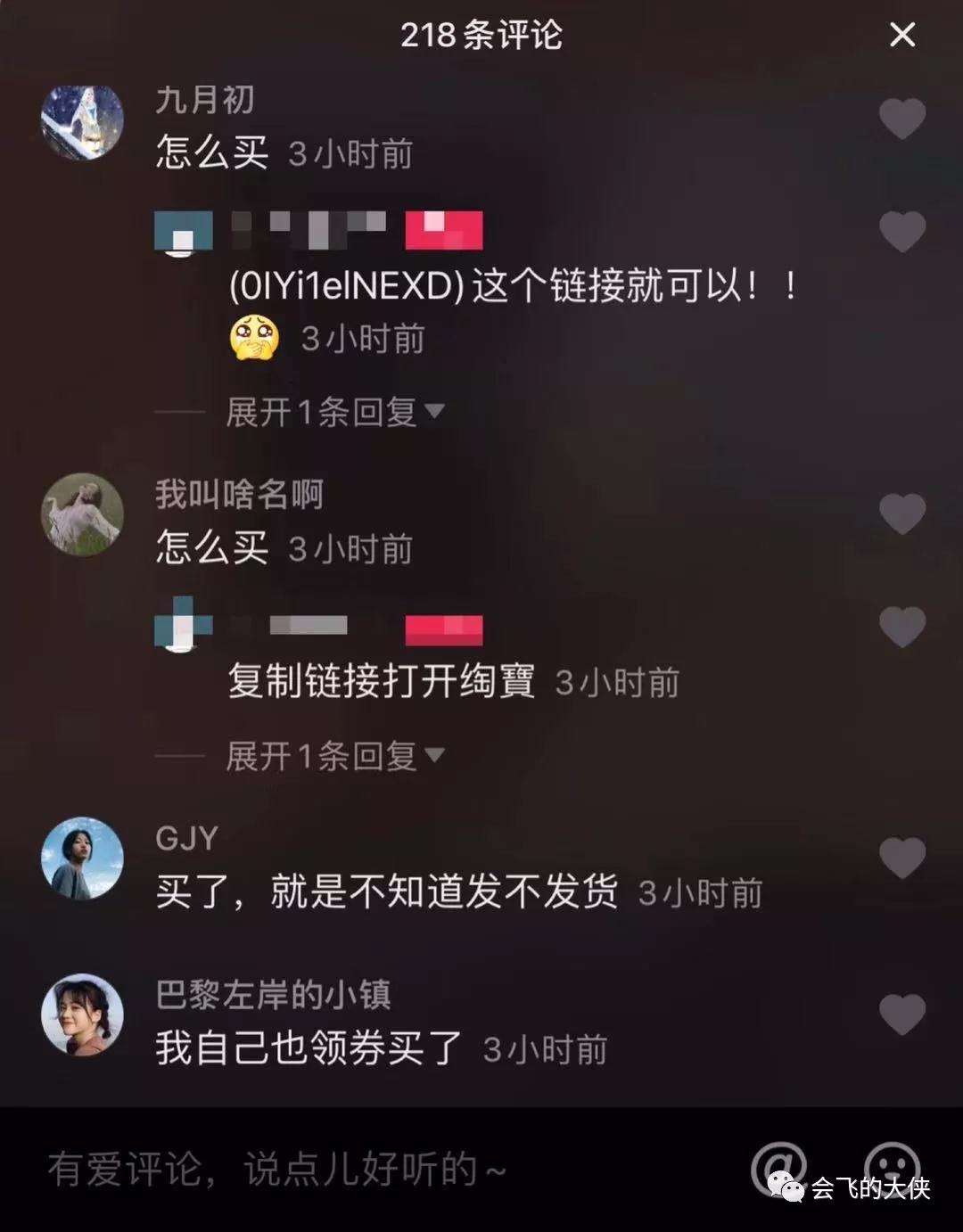
Task: Tap the covering-face emoji in the reply
Action: tap(254, 337)
